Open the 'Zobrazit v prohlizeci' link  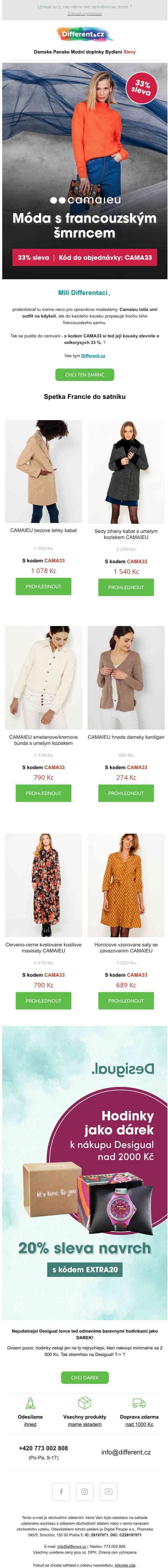click(x=85, y=13)
